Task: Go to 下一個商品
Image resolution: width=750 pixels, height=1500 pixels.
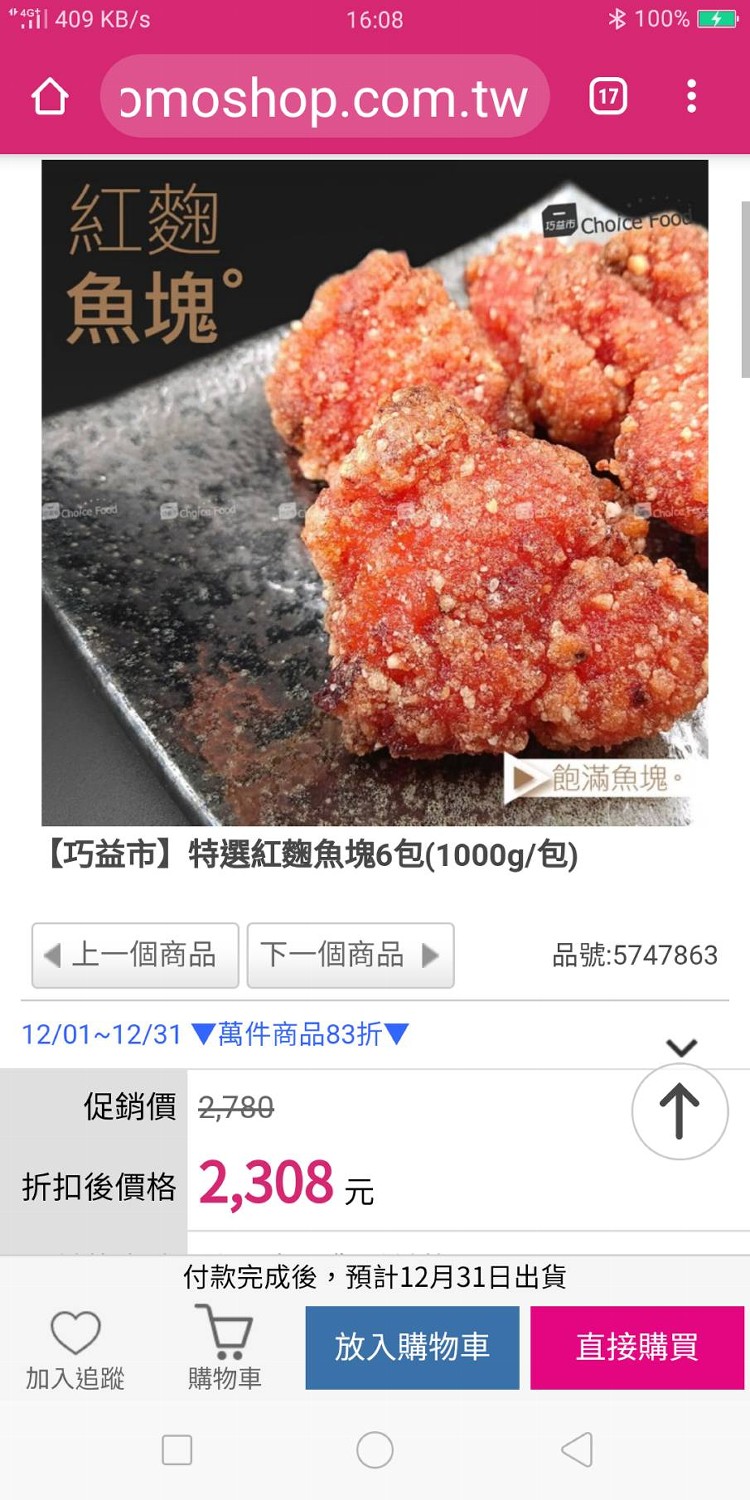Action: coord(350,955)
